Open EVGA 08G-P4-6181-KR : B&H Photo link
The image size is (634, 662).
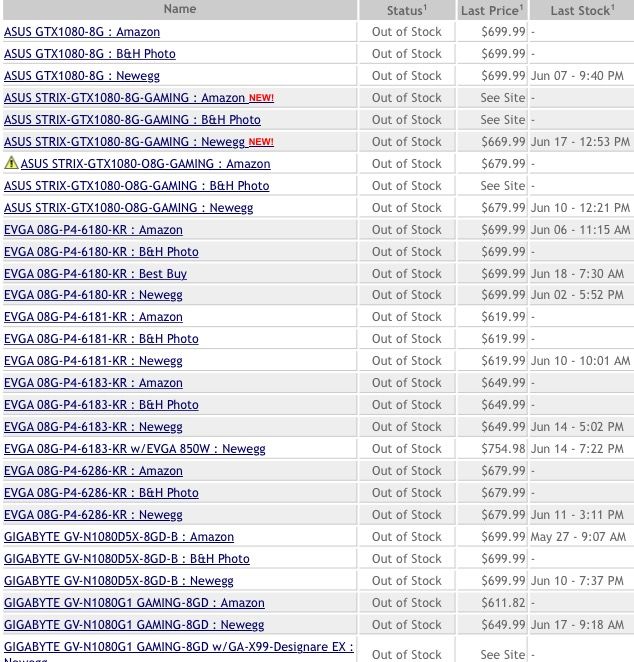101,339
